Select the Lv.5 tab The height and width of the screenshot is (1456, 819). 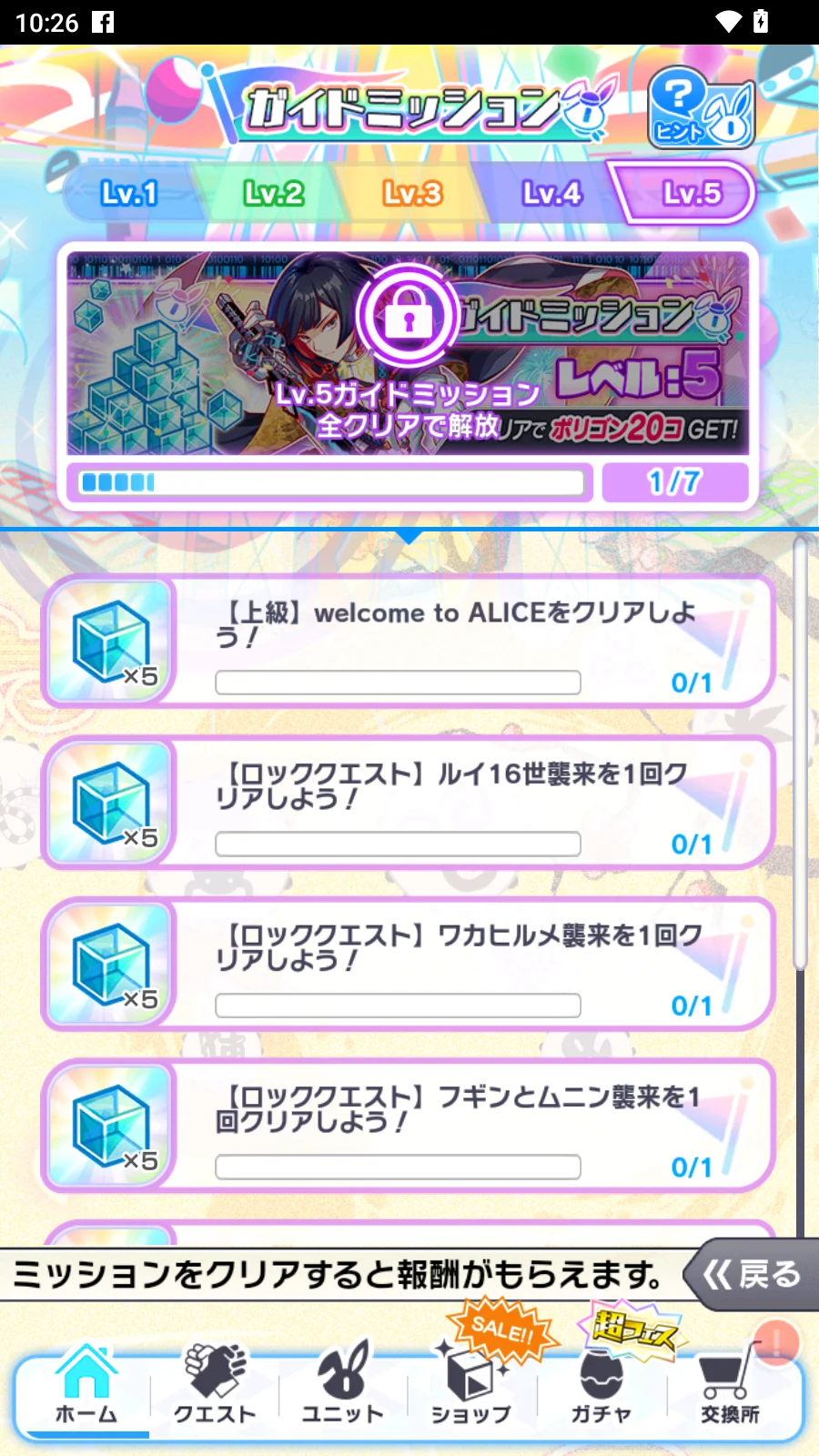pos(690,193)
